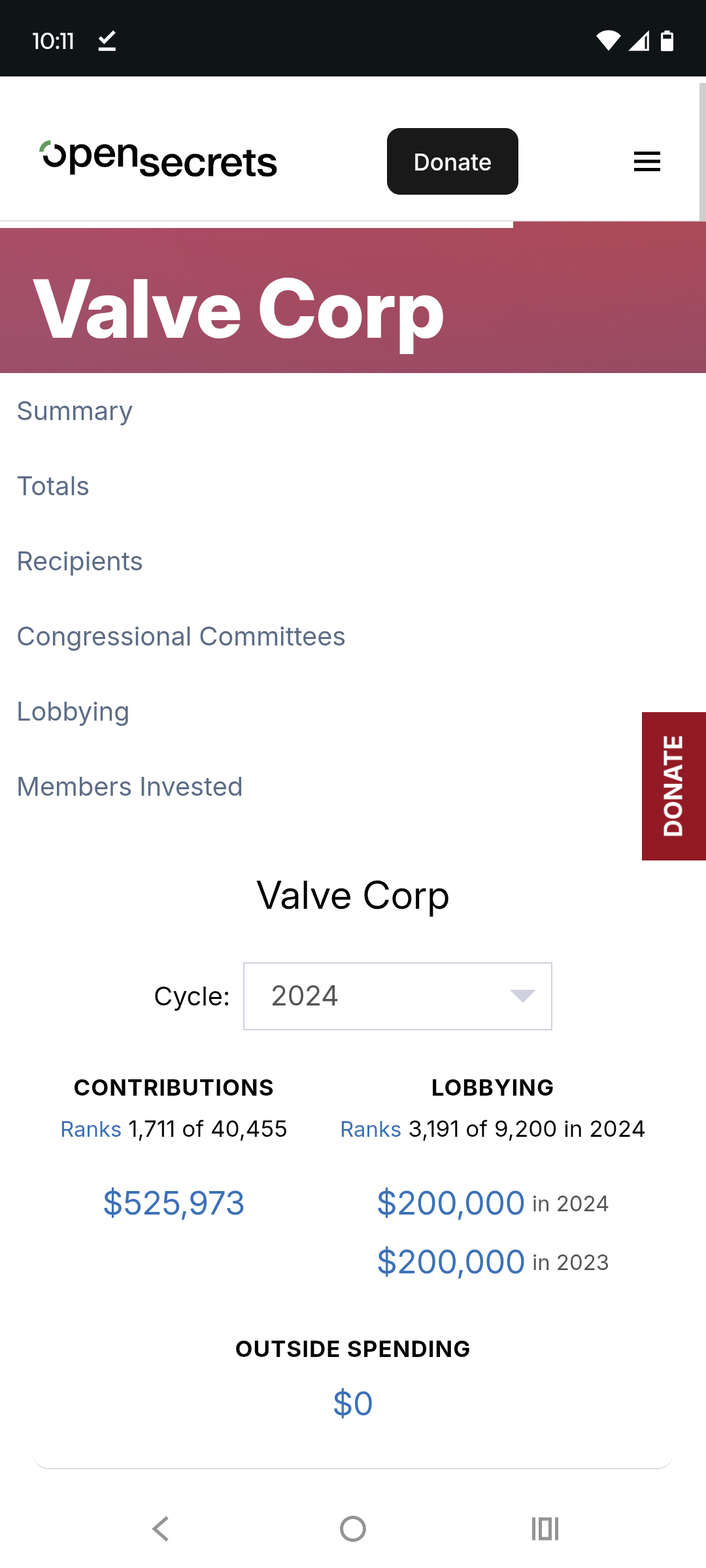The image size is (706, 1568).
Task: Open the $0 outside spending figure
Action: click(x=353, y=1403)
